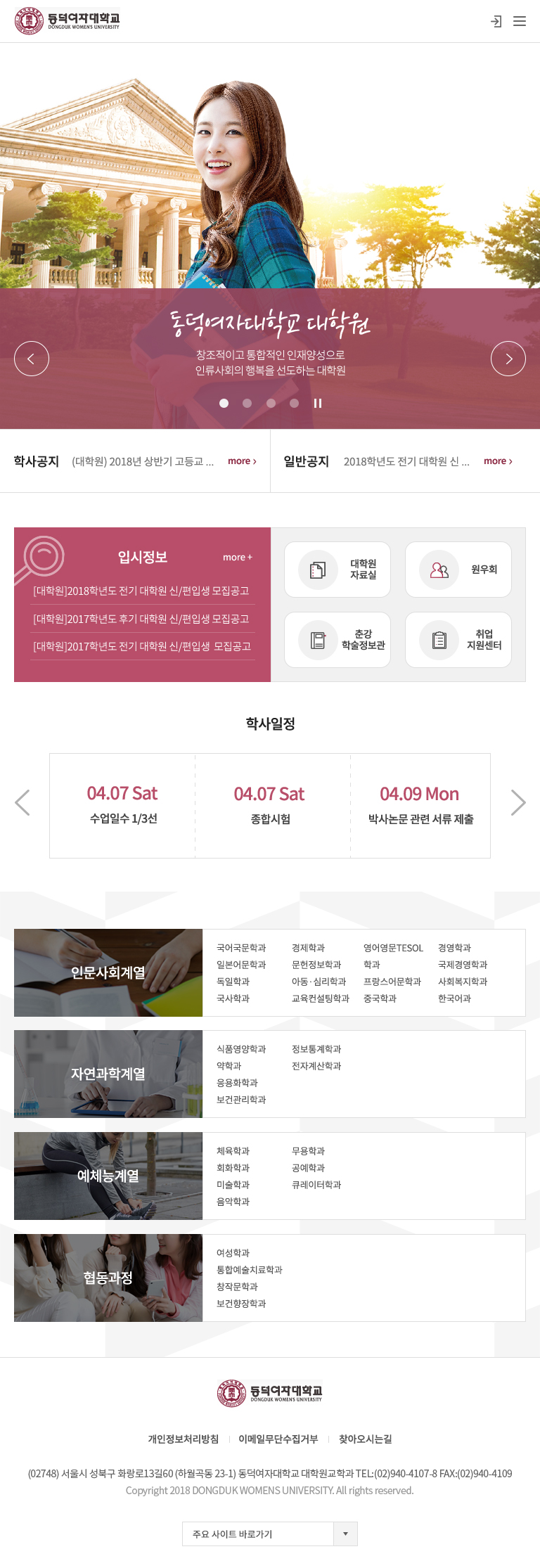Pause the banner slideshow

pyautogui.click(x=318, y=403)
